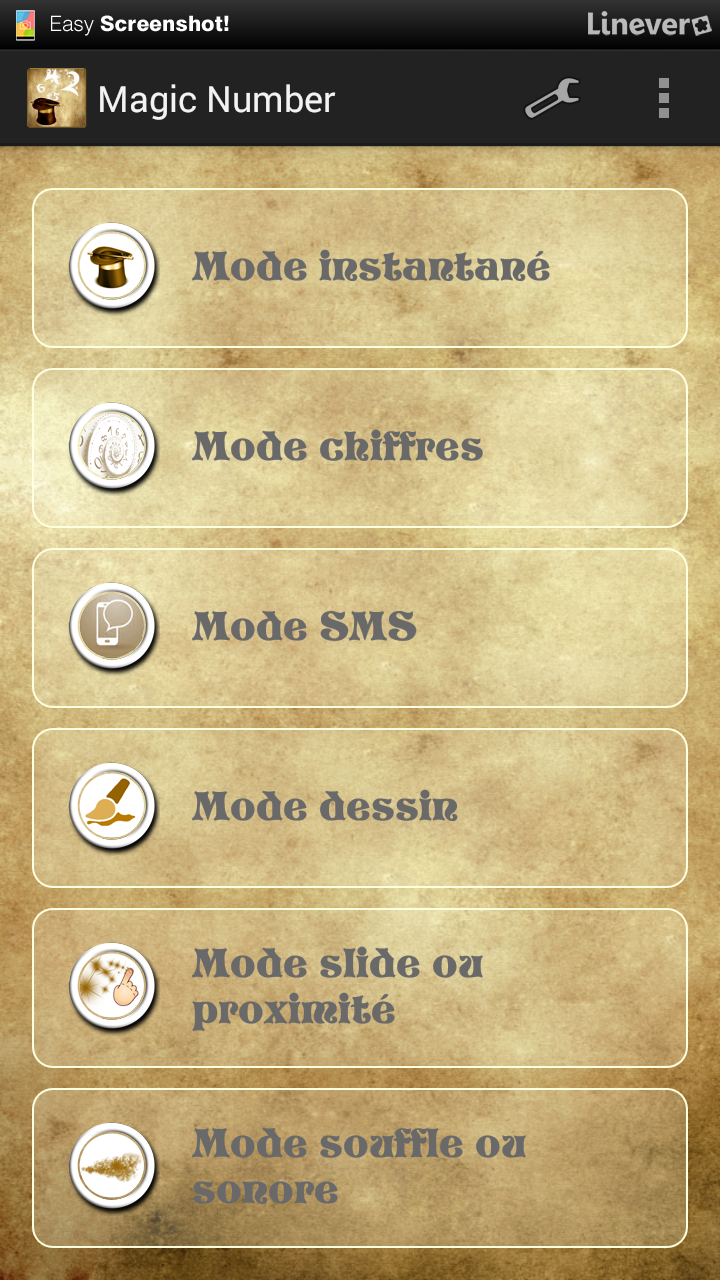Open Mode SMS
This screenshot has height=1280, width=720.
click(x=360, y=628)
